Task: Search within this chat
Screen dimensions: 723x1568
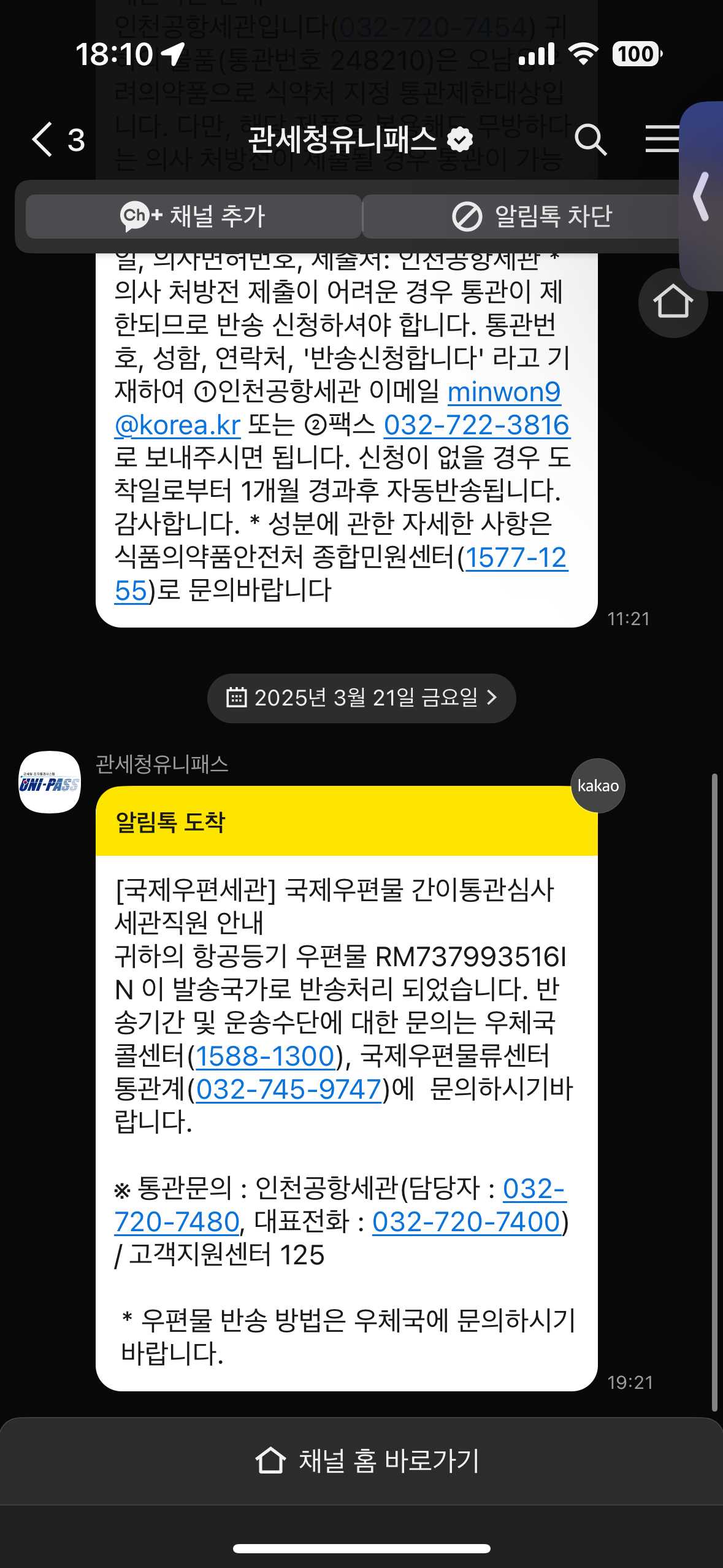Action: point(591,139)
